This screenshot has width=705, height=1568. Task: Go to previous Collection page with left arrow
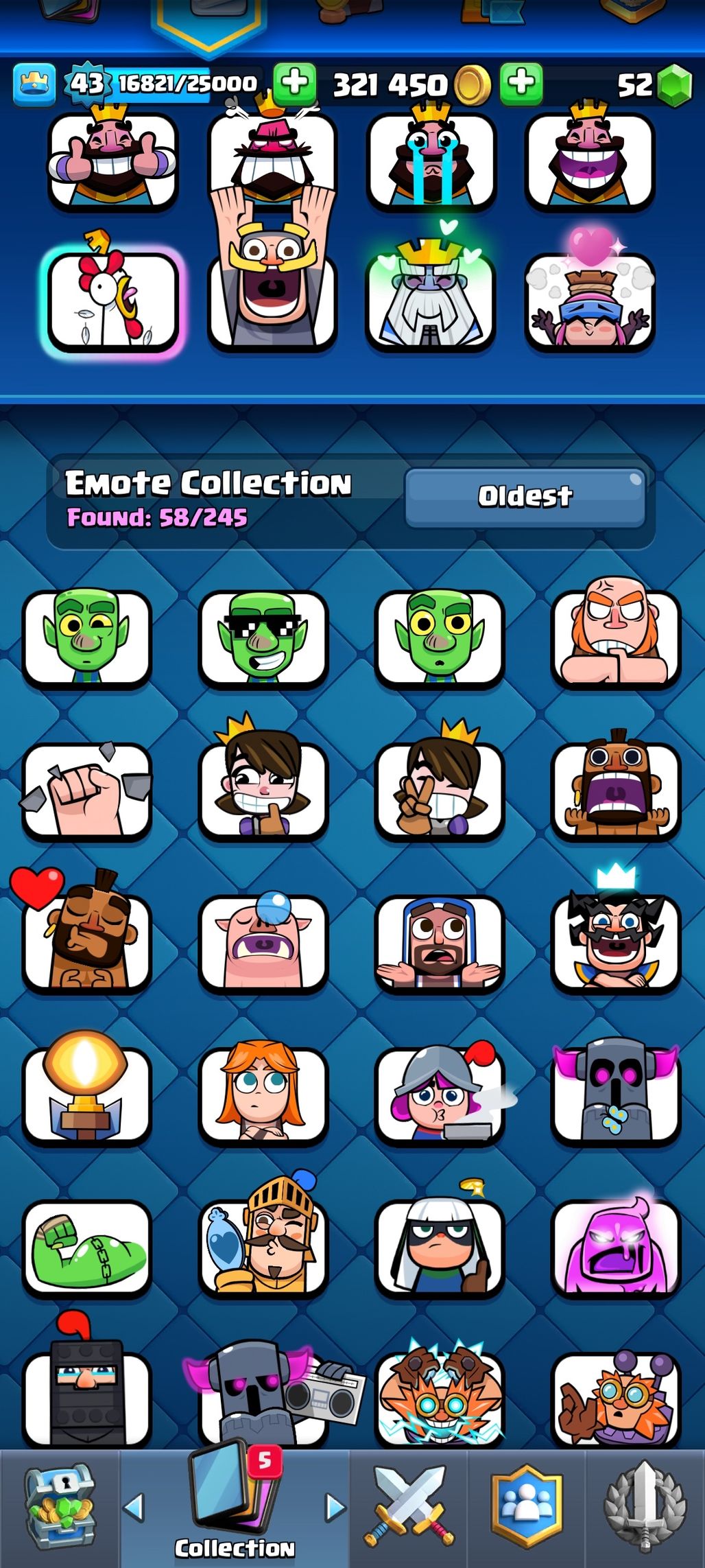[x=134, y=1508]
